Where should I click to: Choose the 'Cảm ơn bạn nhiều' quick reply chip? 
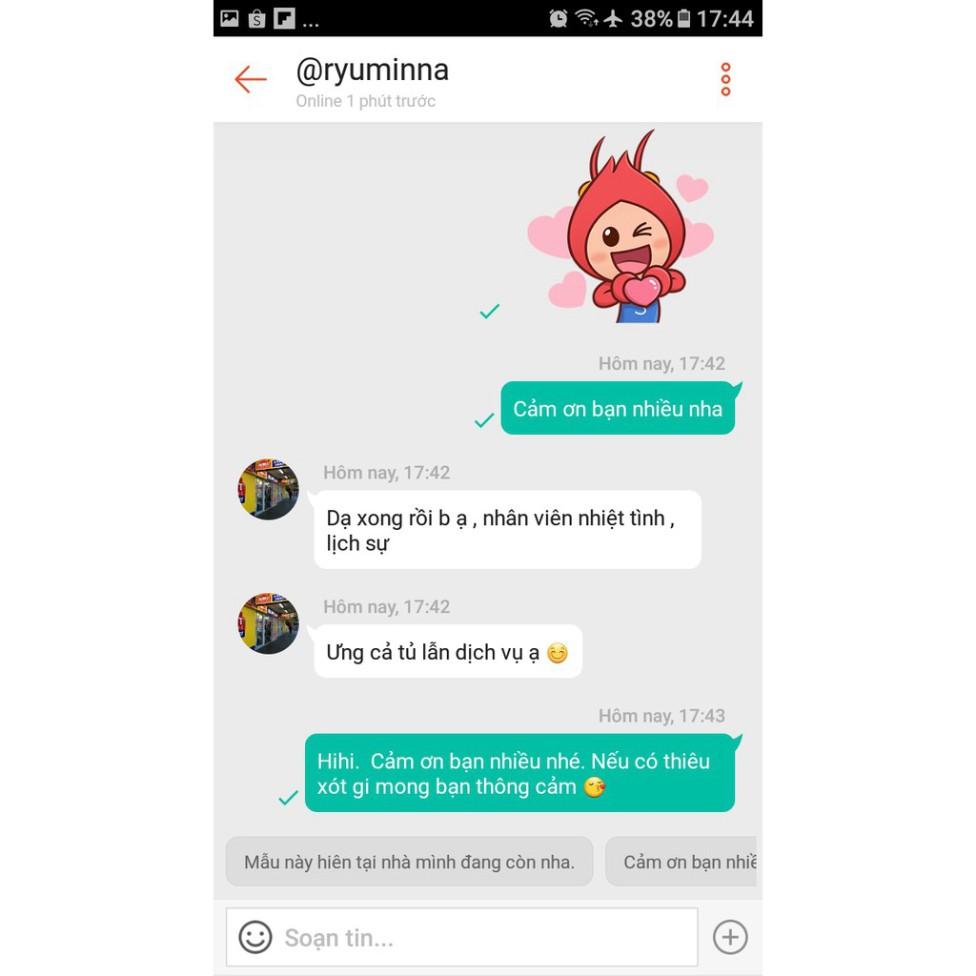click(x=682, y=862)
